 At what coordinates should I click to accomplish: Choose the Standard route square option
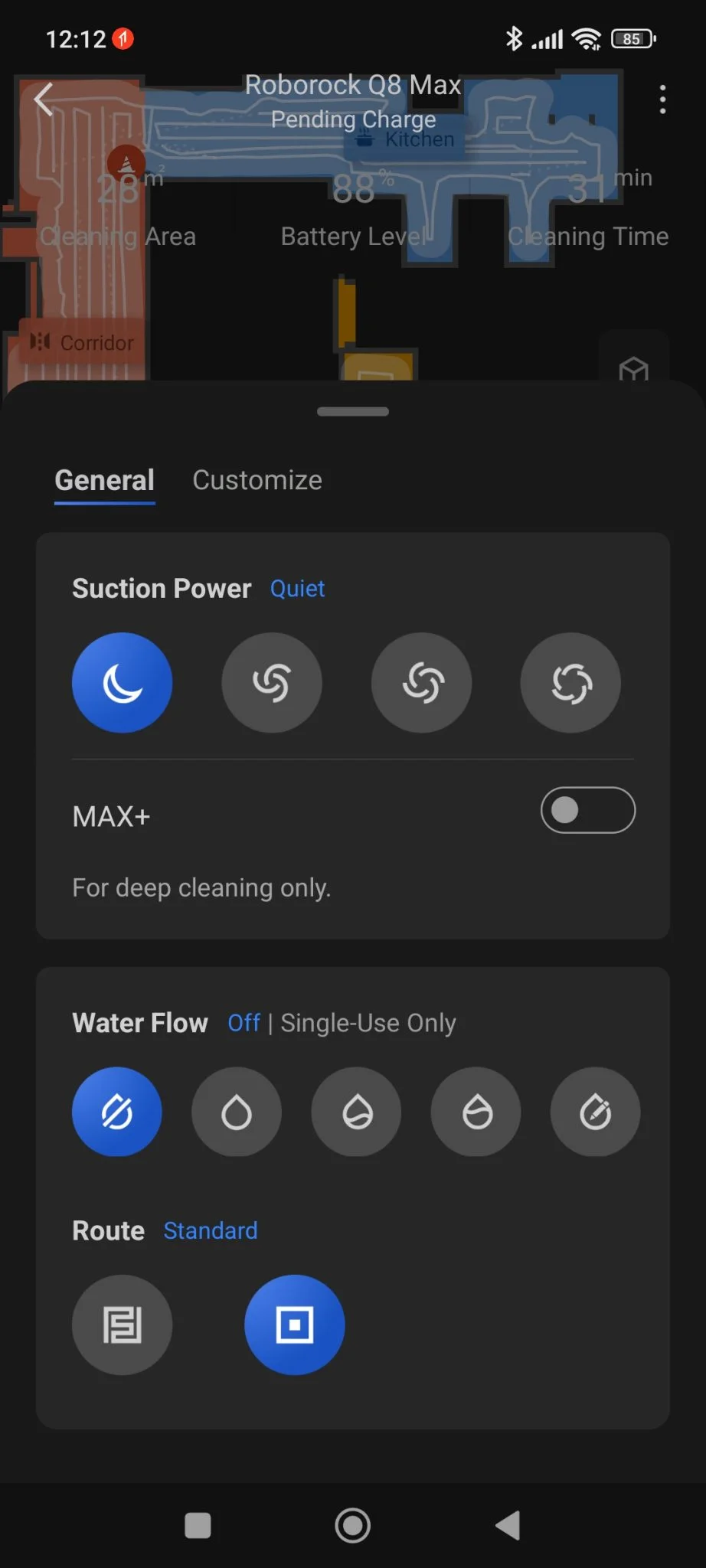tap(295, 1325)
